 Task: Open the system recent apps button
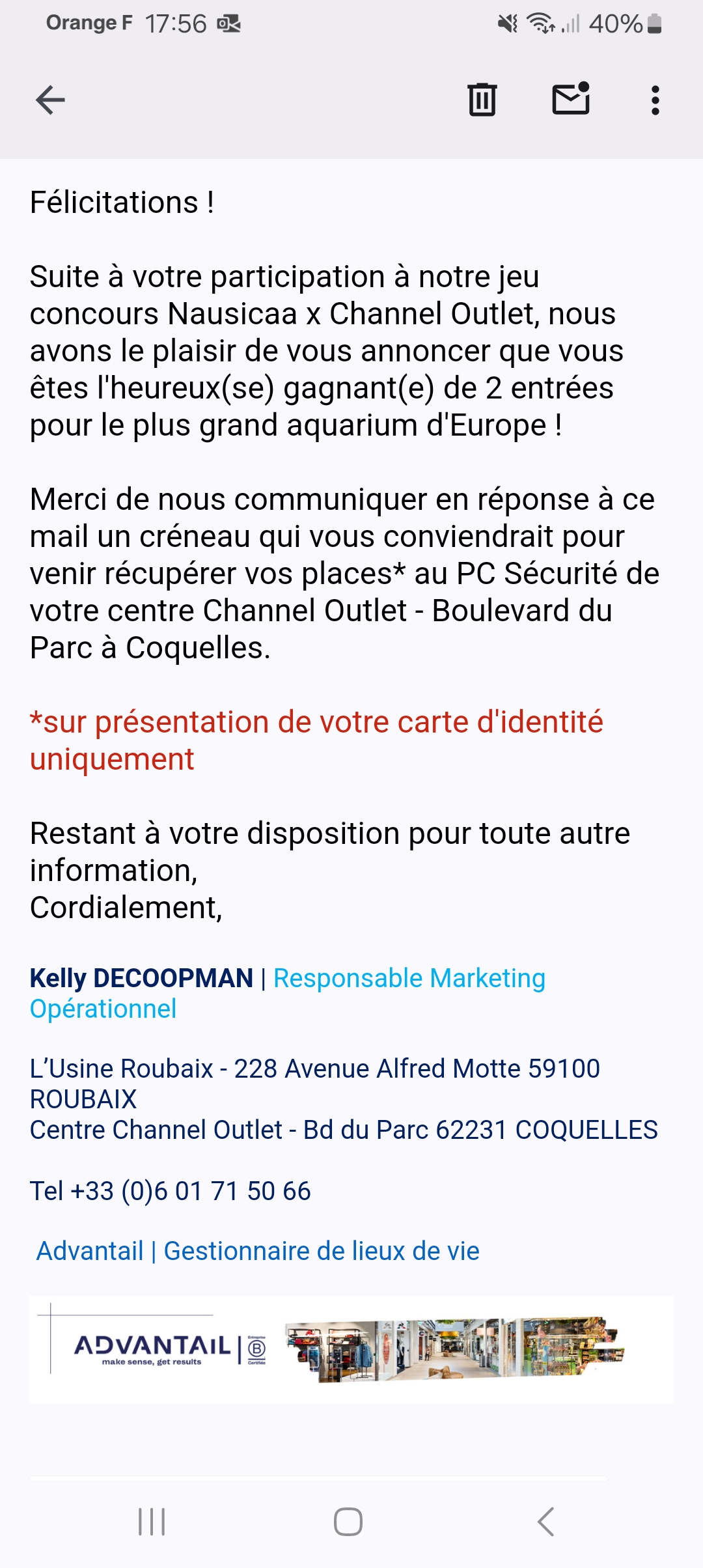(x=152, y=1522)
